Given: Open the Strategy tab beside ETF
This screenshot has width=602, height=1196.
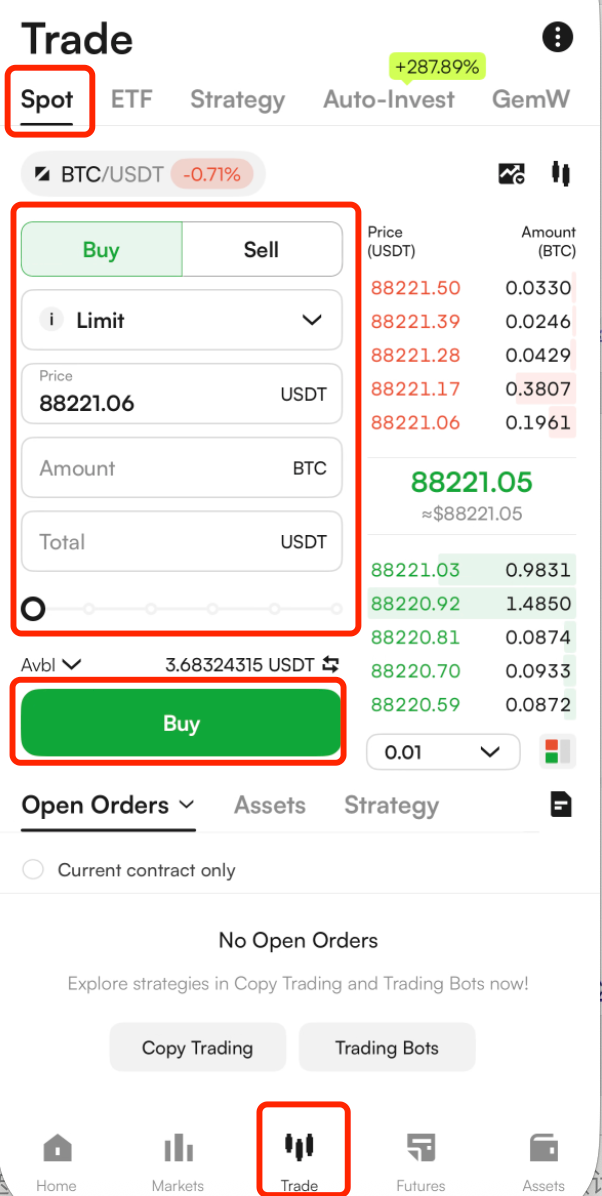Looking at the screenshot, I should [x=237, y=99].
